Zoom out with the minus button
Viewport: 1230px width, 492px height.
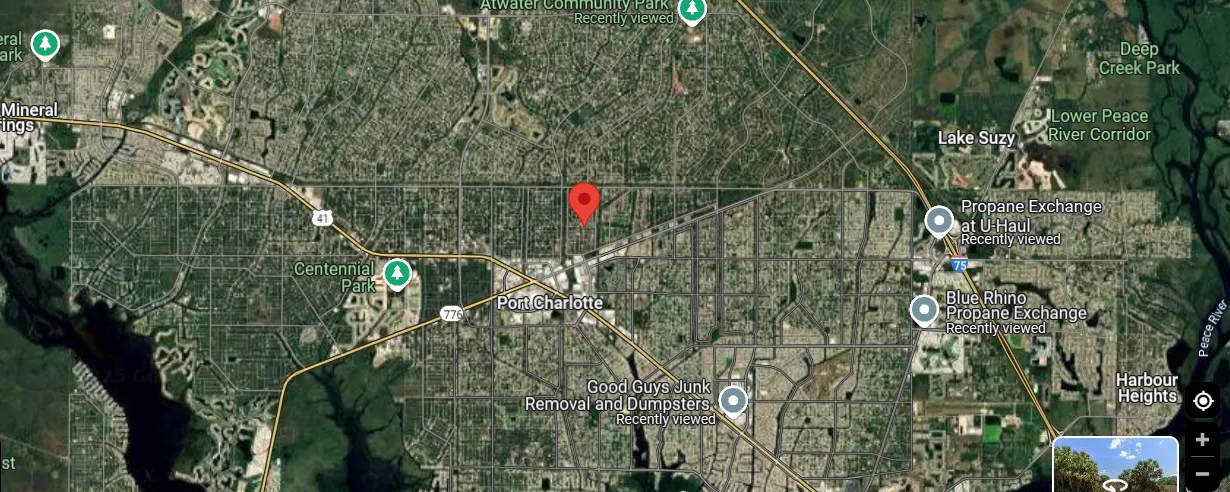click(1203, 474)
